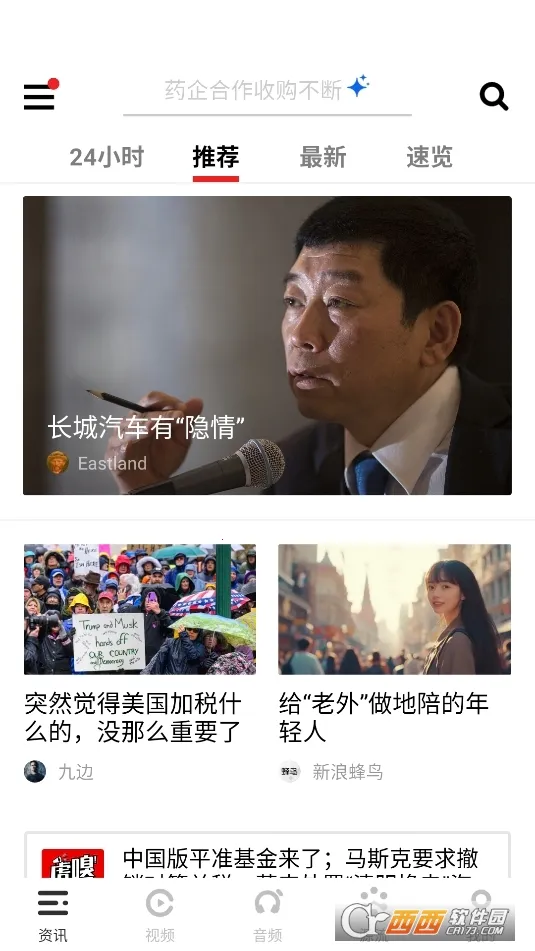Switch to the 最新 tab
The image size is (535, 951).
[x=323, y=157]
